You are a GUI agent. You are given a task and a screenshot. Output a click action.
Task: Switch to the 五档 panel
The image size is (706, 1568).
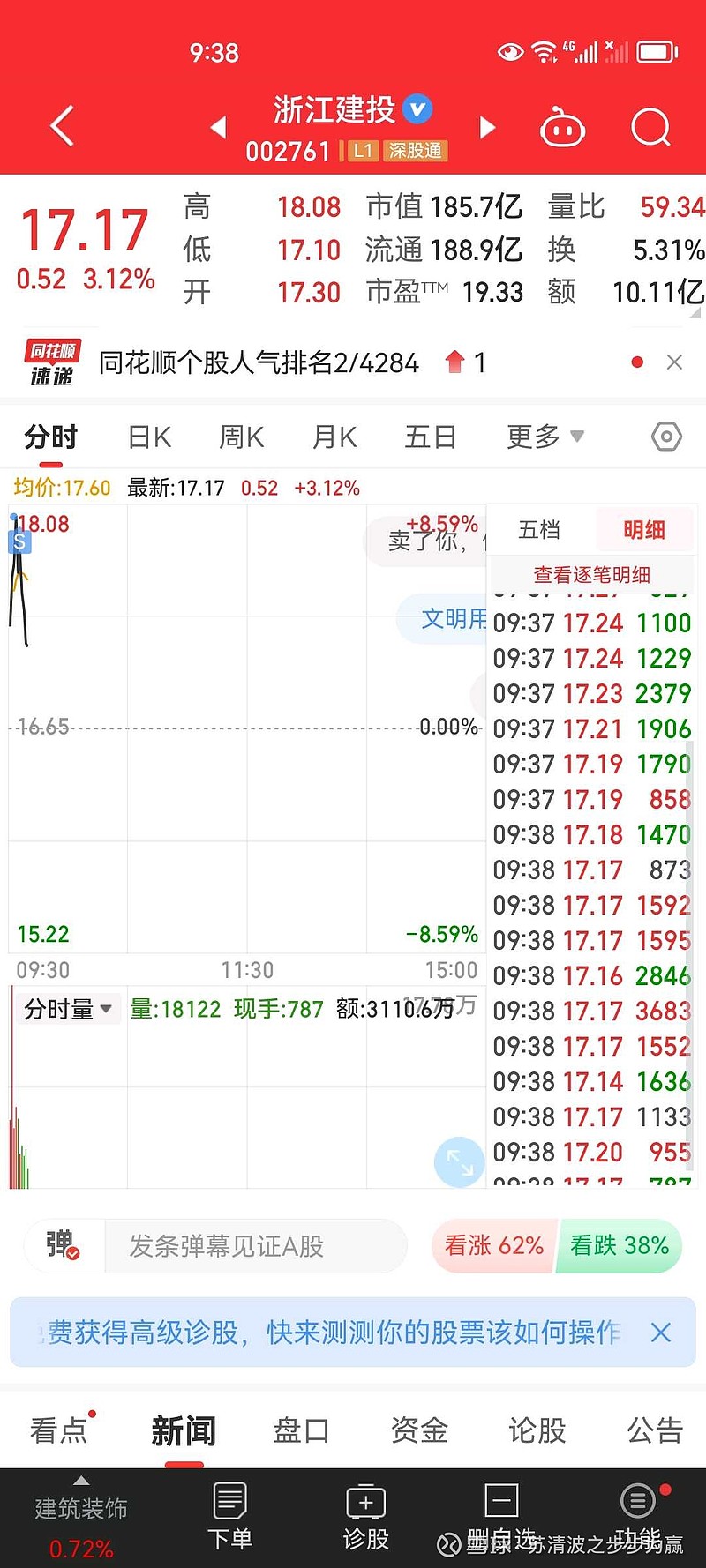pos(539,529)
